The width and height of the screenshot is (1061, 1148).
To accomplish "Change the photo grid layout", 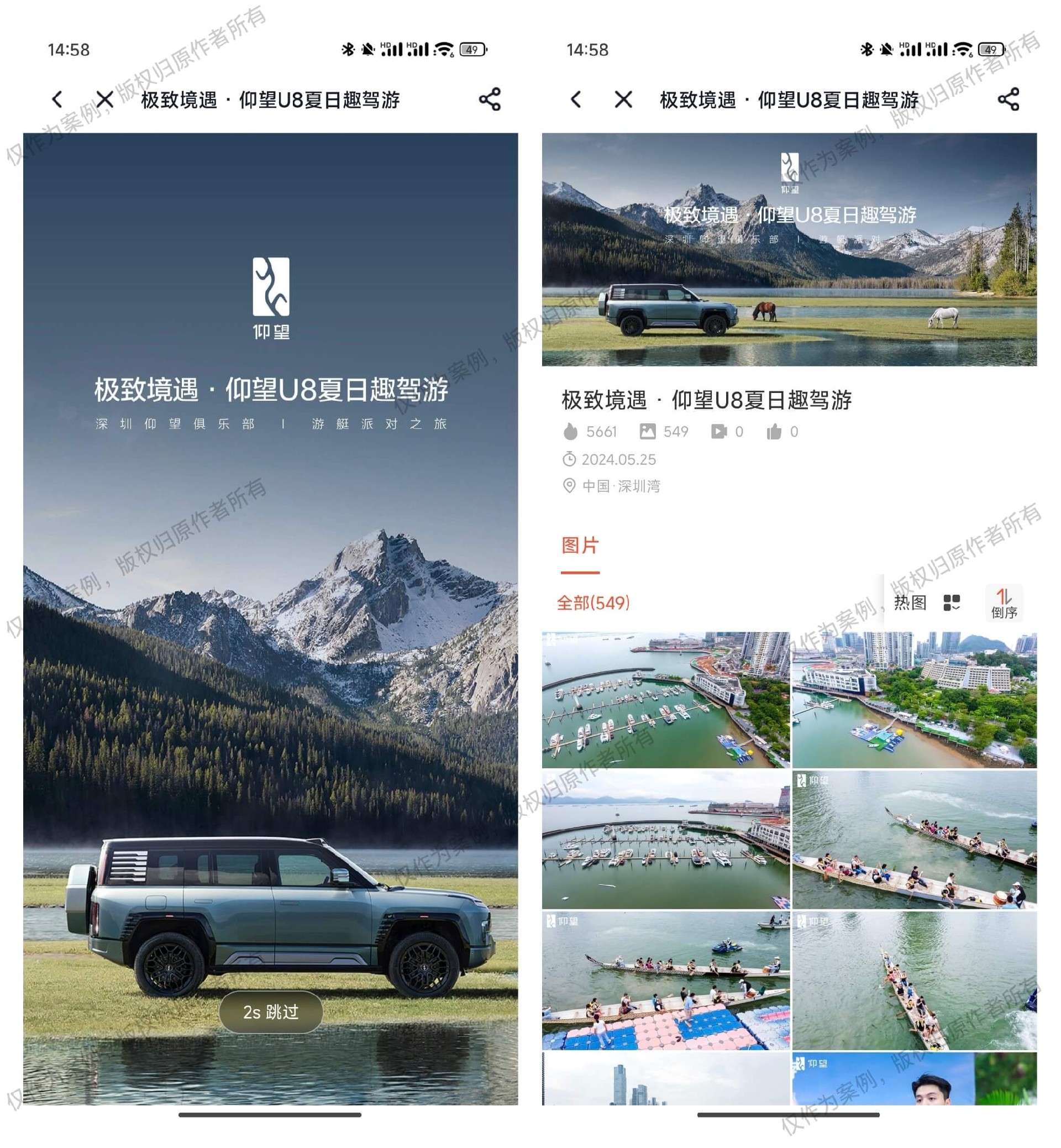I will [952, 602].
